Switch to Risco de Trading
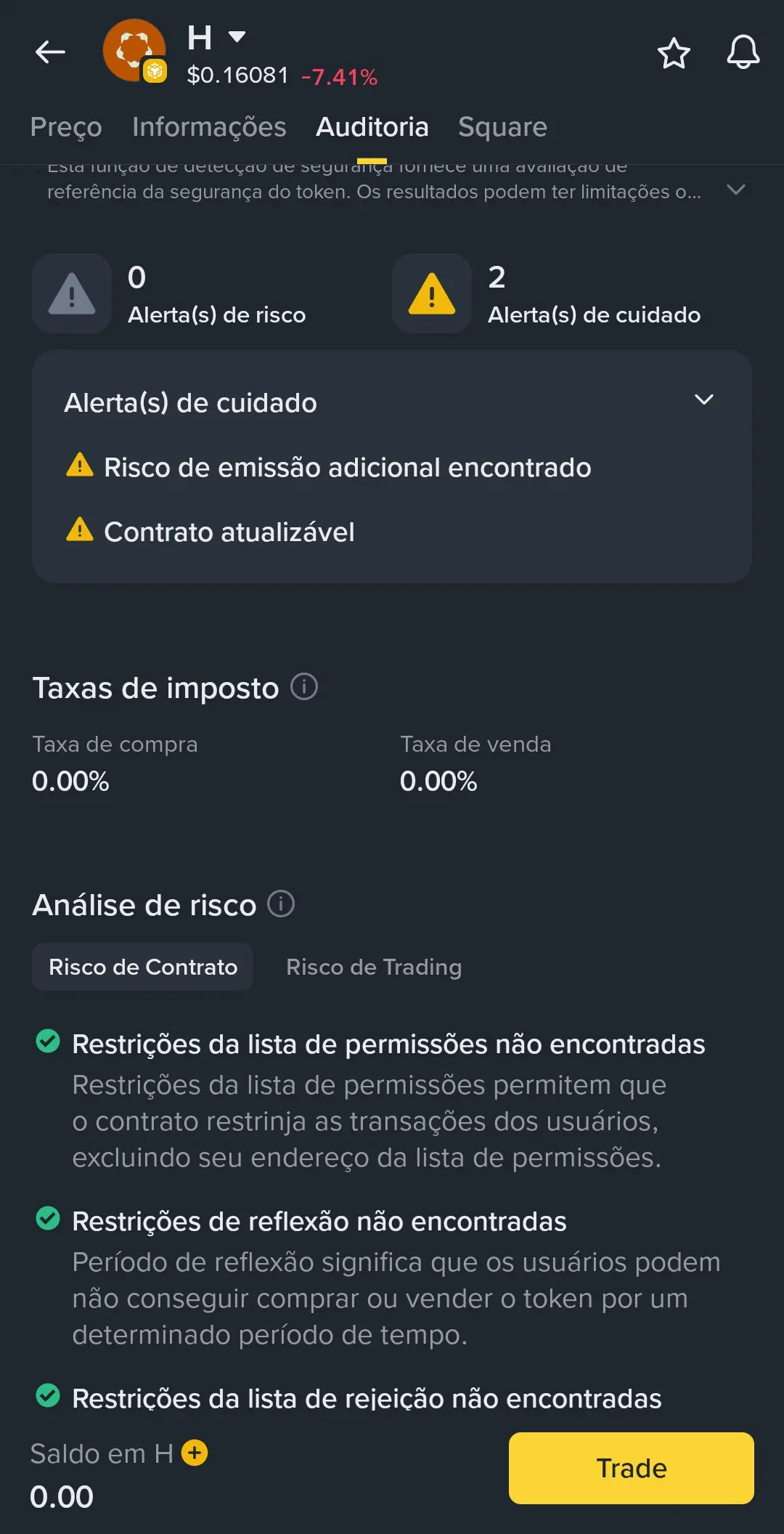 pyautogui.click(x=374, y=967)
